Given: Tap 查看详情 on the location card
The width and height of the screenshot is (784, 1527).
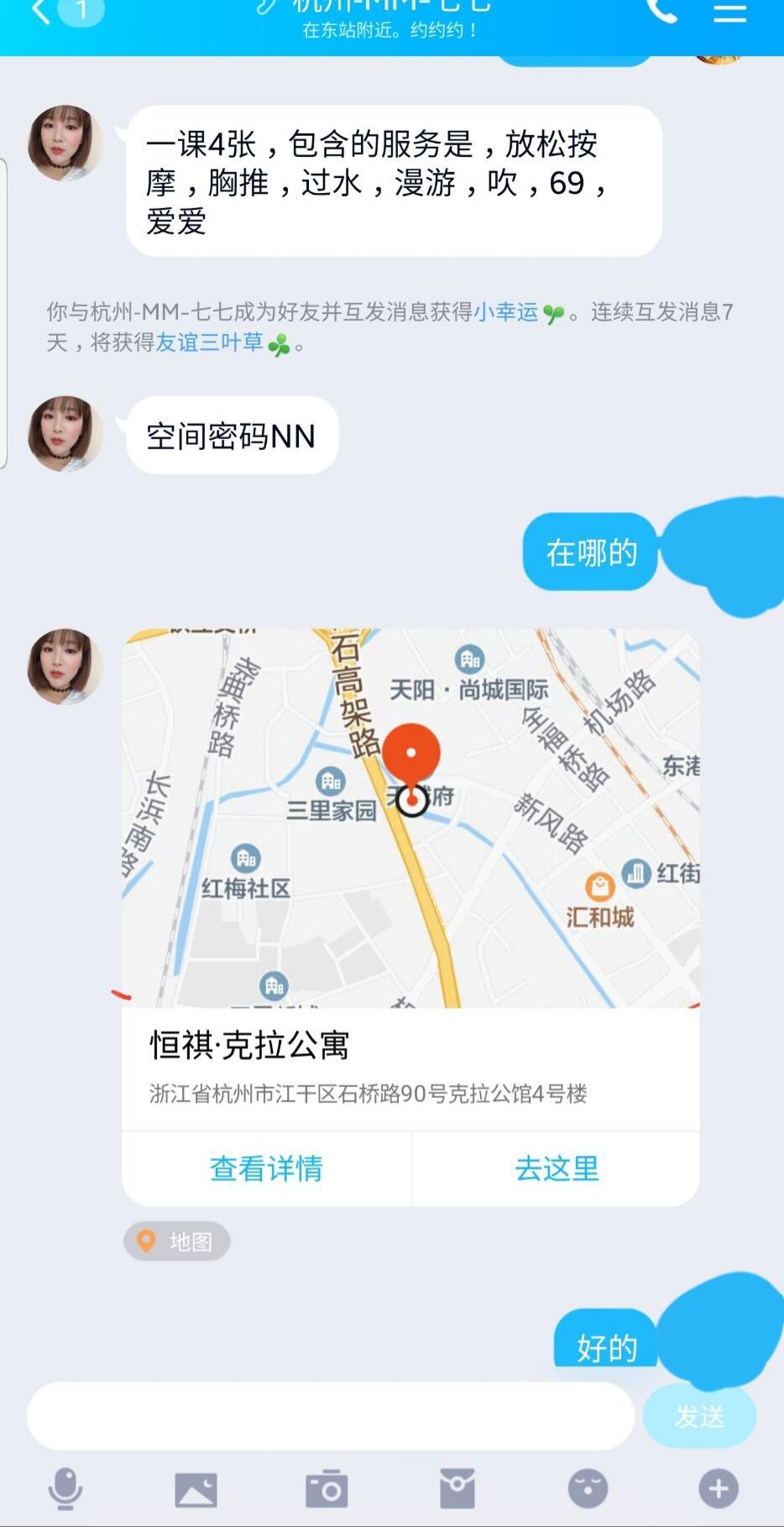Looking at the screenshot, I should [x=266, y=1168].
